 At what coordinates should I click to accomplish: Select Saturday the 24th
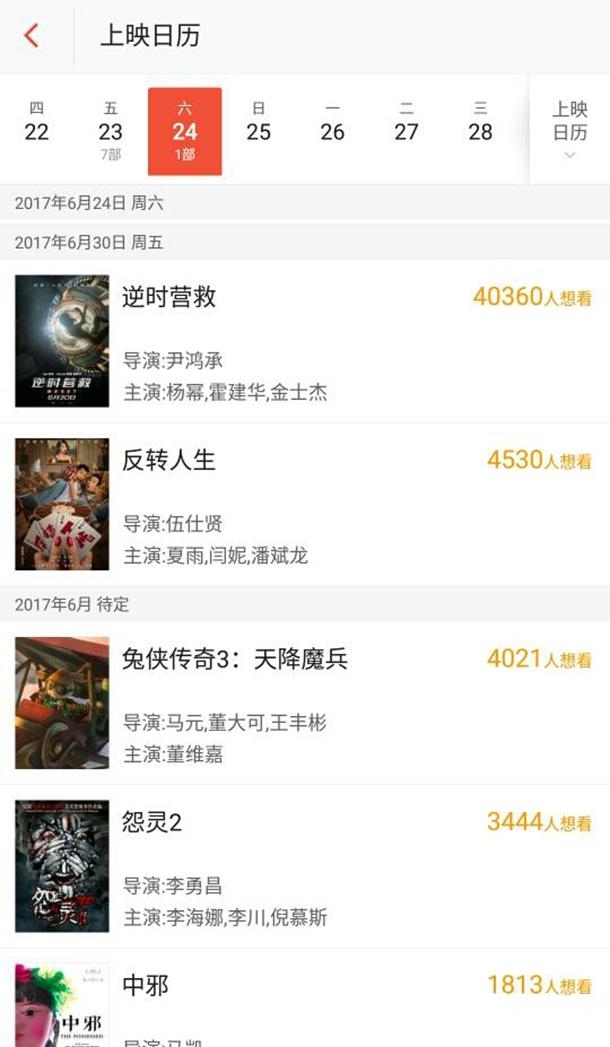pyautogui.click(x=185, y=131)
